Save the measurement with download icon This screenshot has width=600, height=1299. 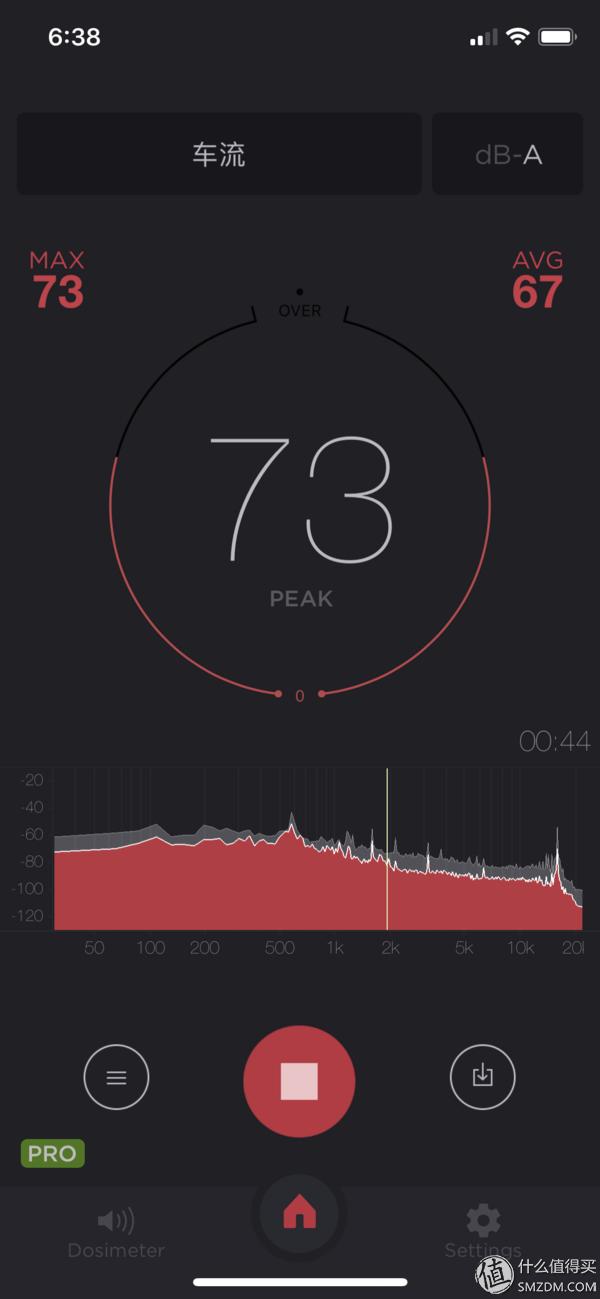(482, 1076)
